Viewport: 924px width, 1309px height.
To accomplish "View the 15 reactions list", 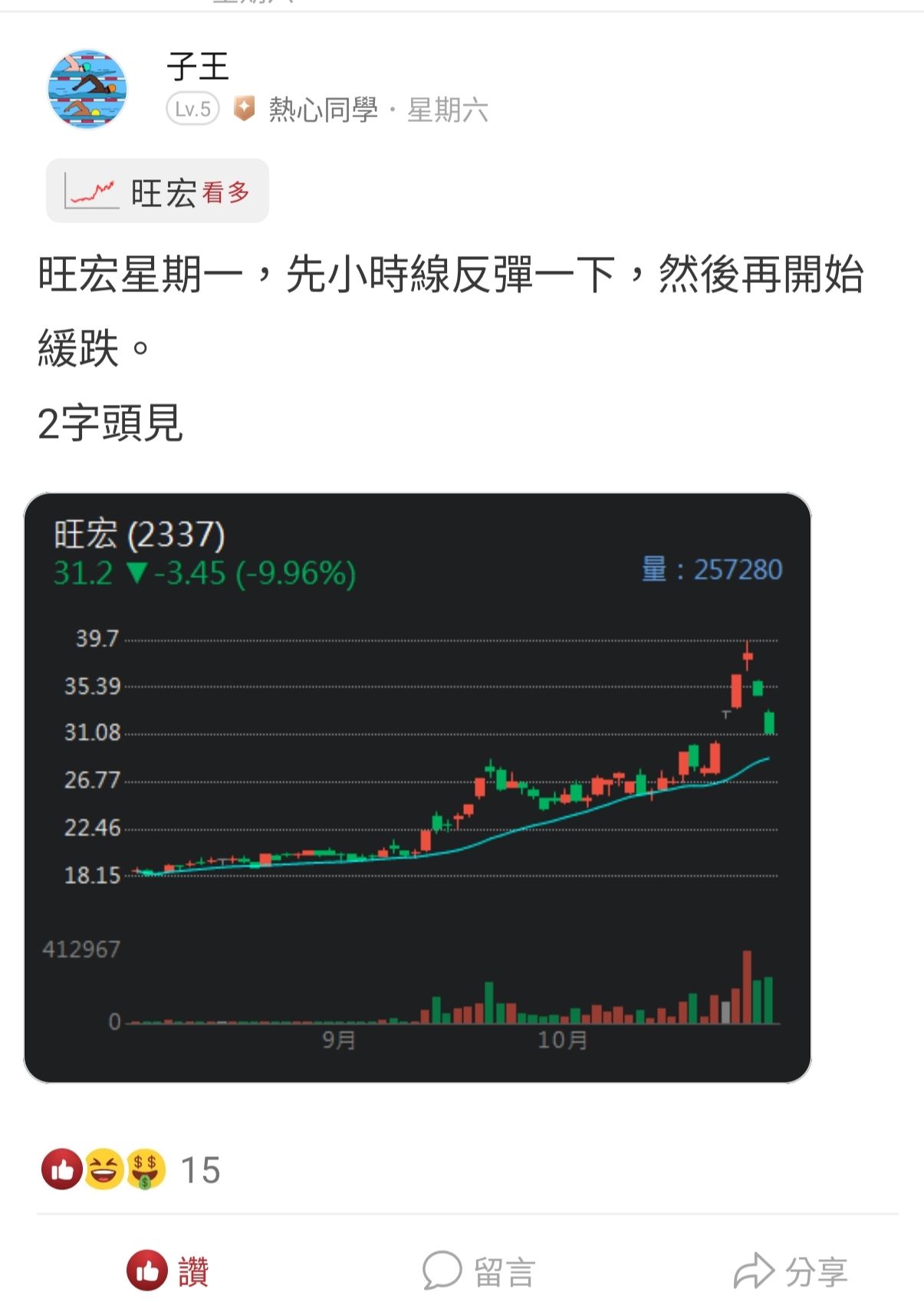I will point(130,1170).
